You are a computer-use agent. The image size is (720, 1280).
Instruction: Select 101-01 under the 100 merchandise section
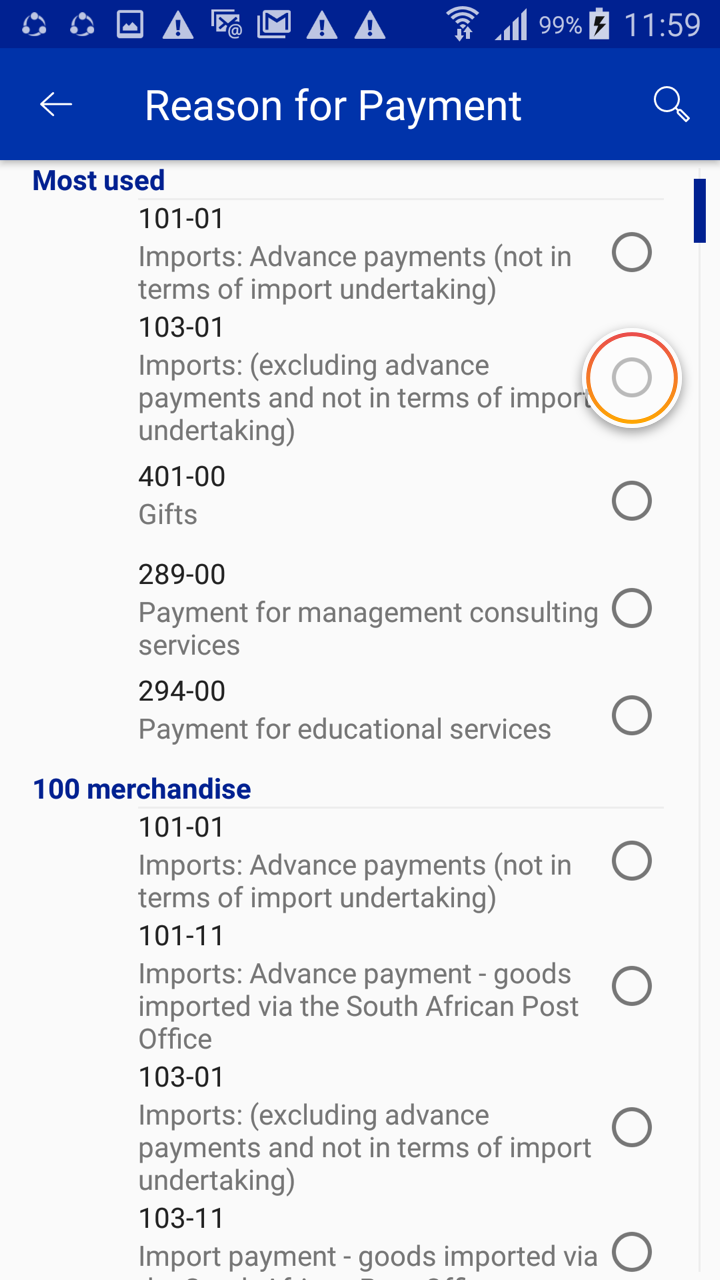click(631, 861)
